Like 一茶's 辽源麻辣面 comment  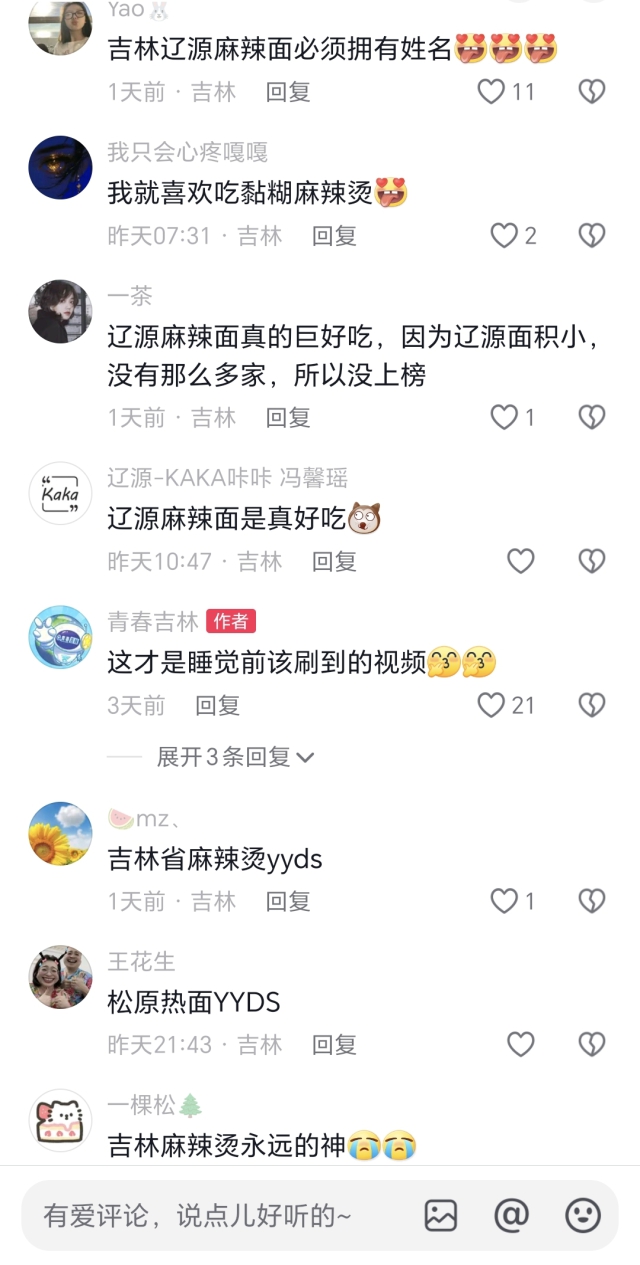tap(504, 417)
